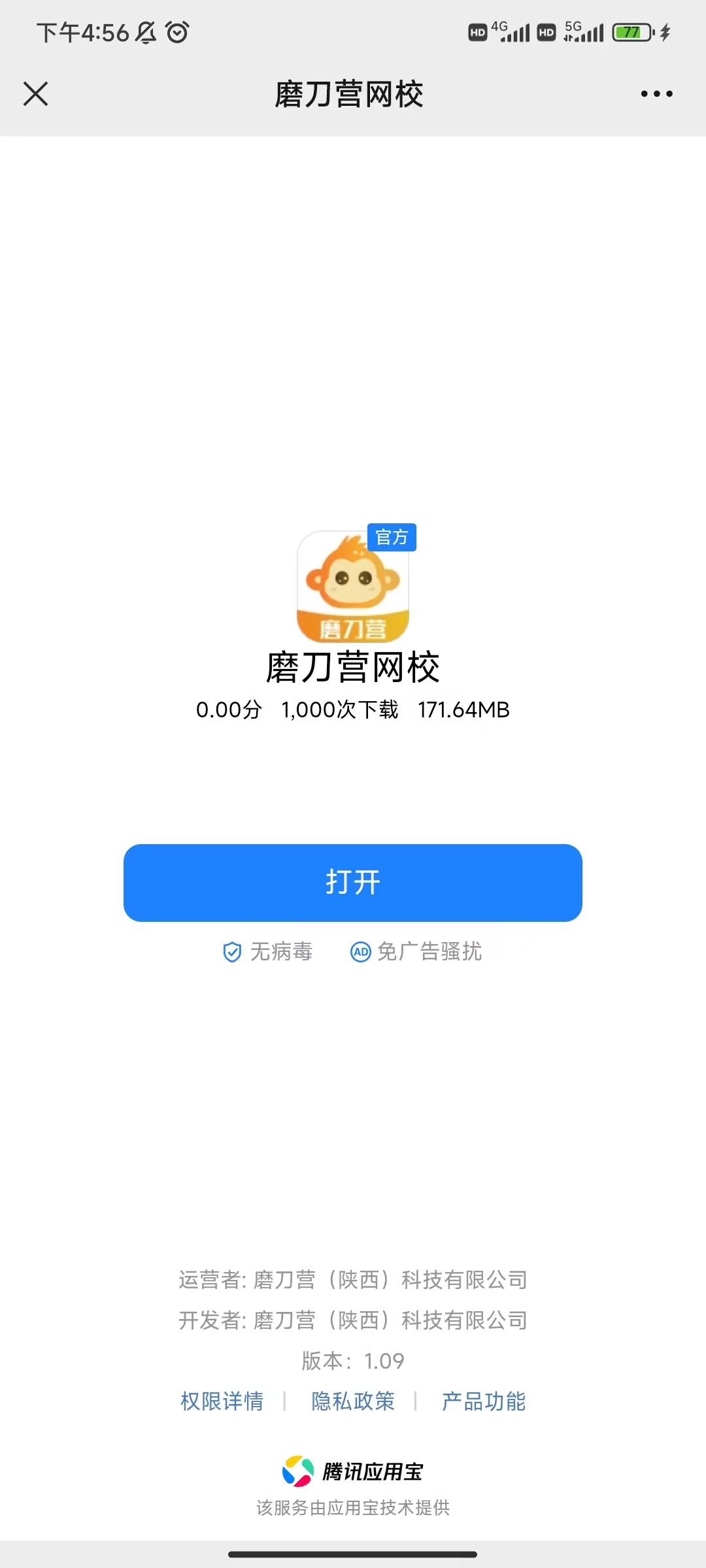Open the 隐私政策 privacy policy link
The width and height of the screenshot is (706, 1568).
tap(353, 1401)
